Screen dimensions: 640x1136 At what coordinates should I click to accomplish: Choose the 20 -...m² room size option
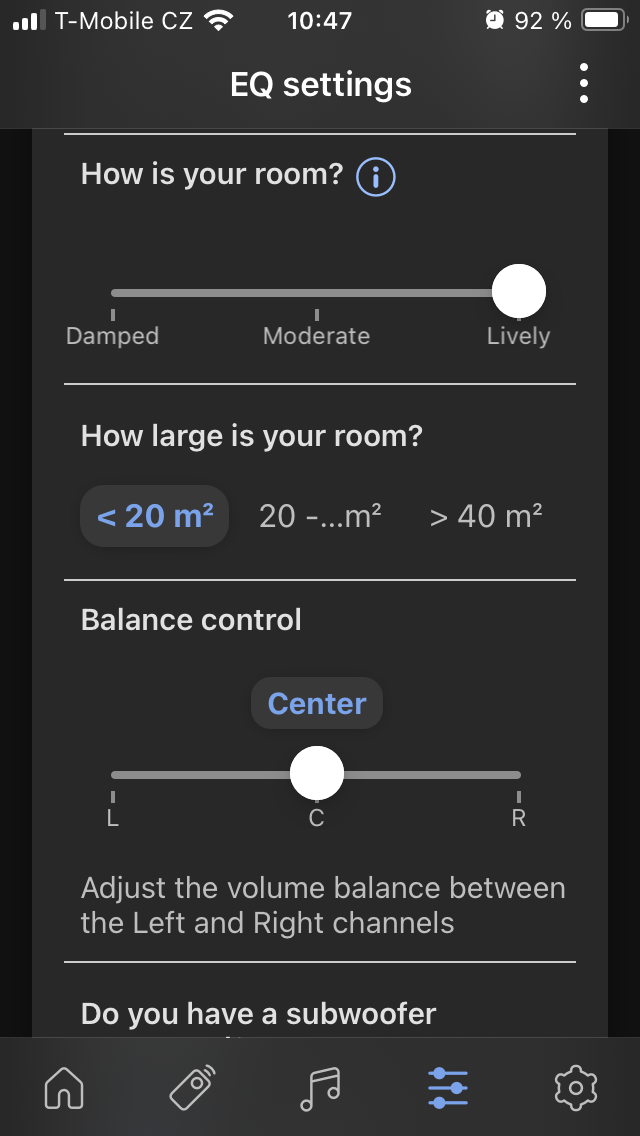pyautogui.click(x=320, y=516)
